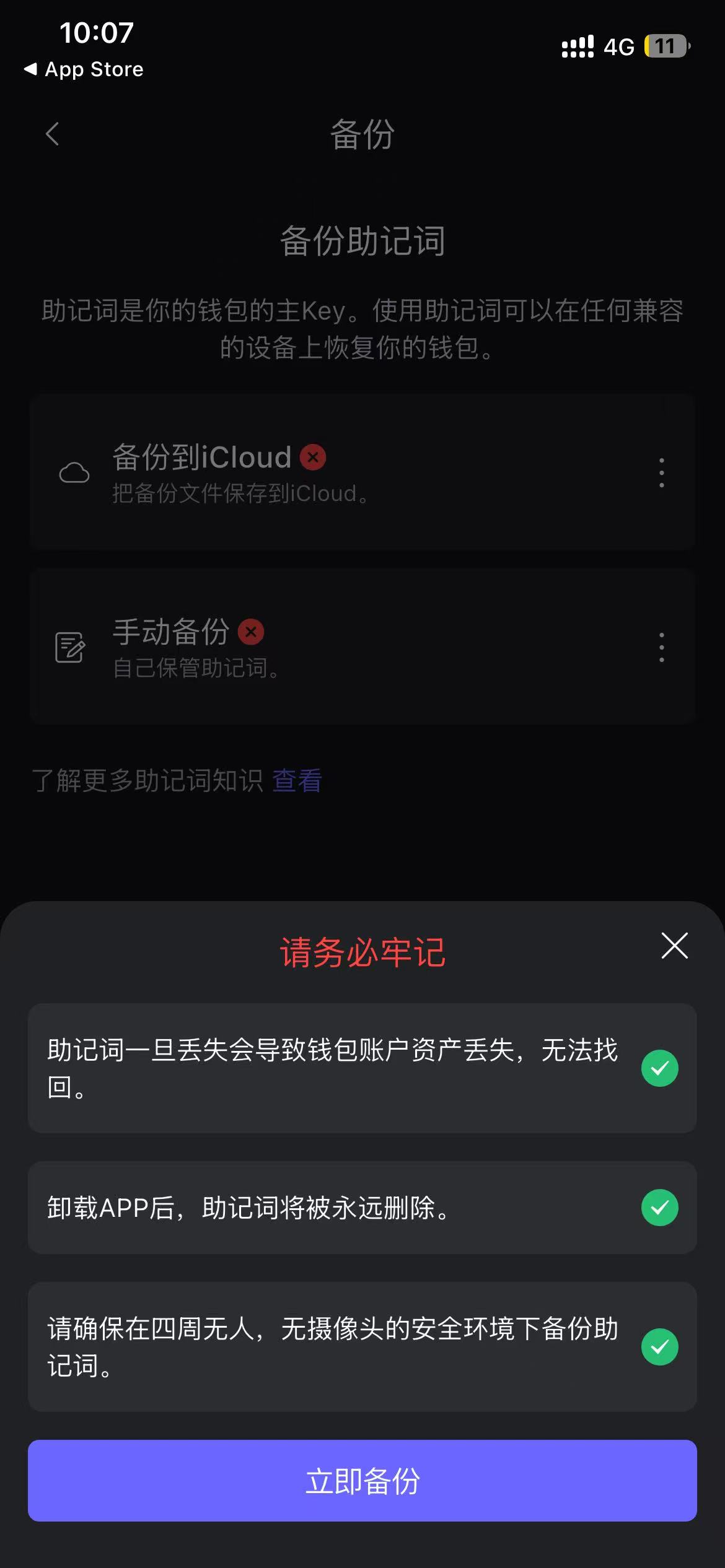
Task: Return to App Store from status bar
Action: click(84, 69)
